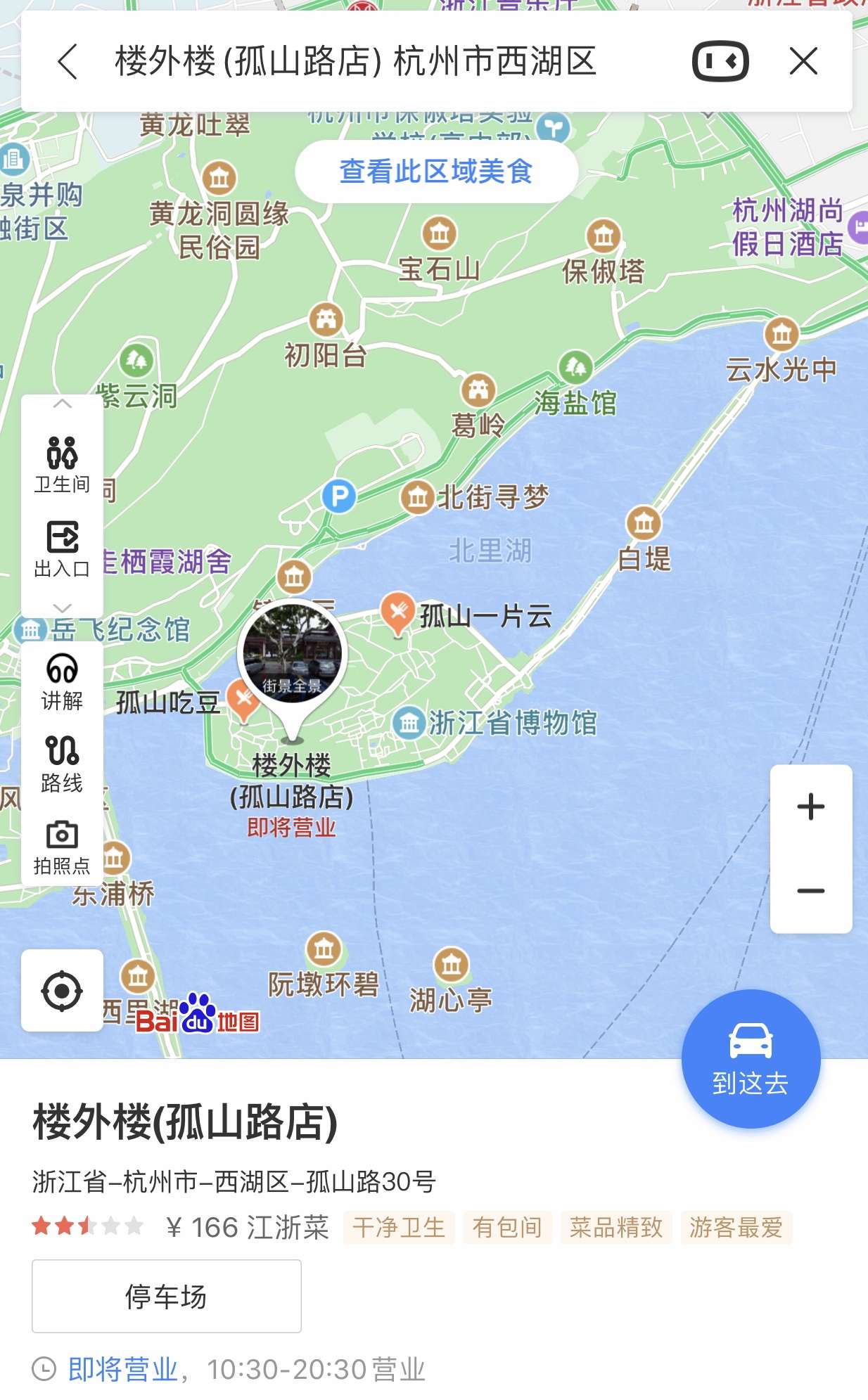The width and height of the screenshot is (868, 1400).
Task: Center map on my location
Action: click(x=62, y=991)
